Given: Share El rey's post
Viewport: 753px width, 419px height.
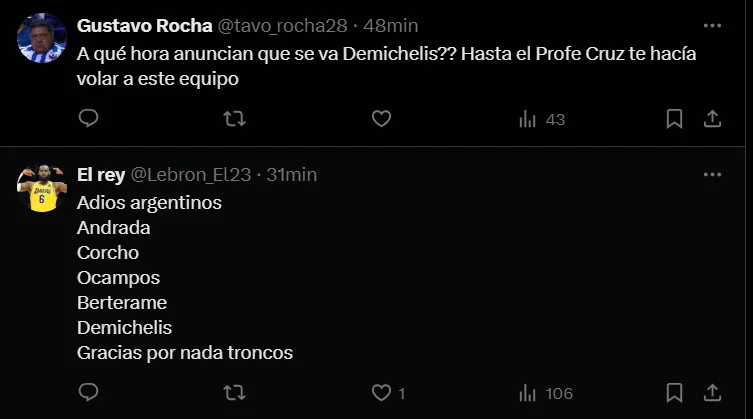Looking at the screenshot, I should pos(712,392).
